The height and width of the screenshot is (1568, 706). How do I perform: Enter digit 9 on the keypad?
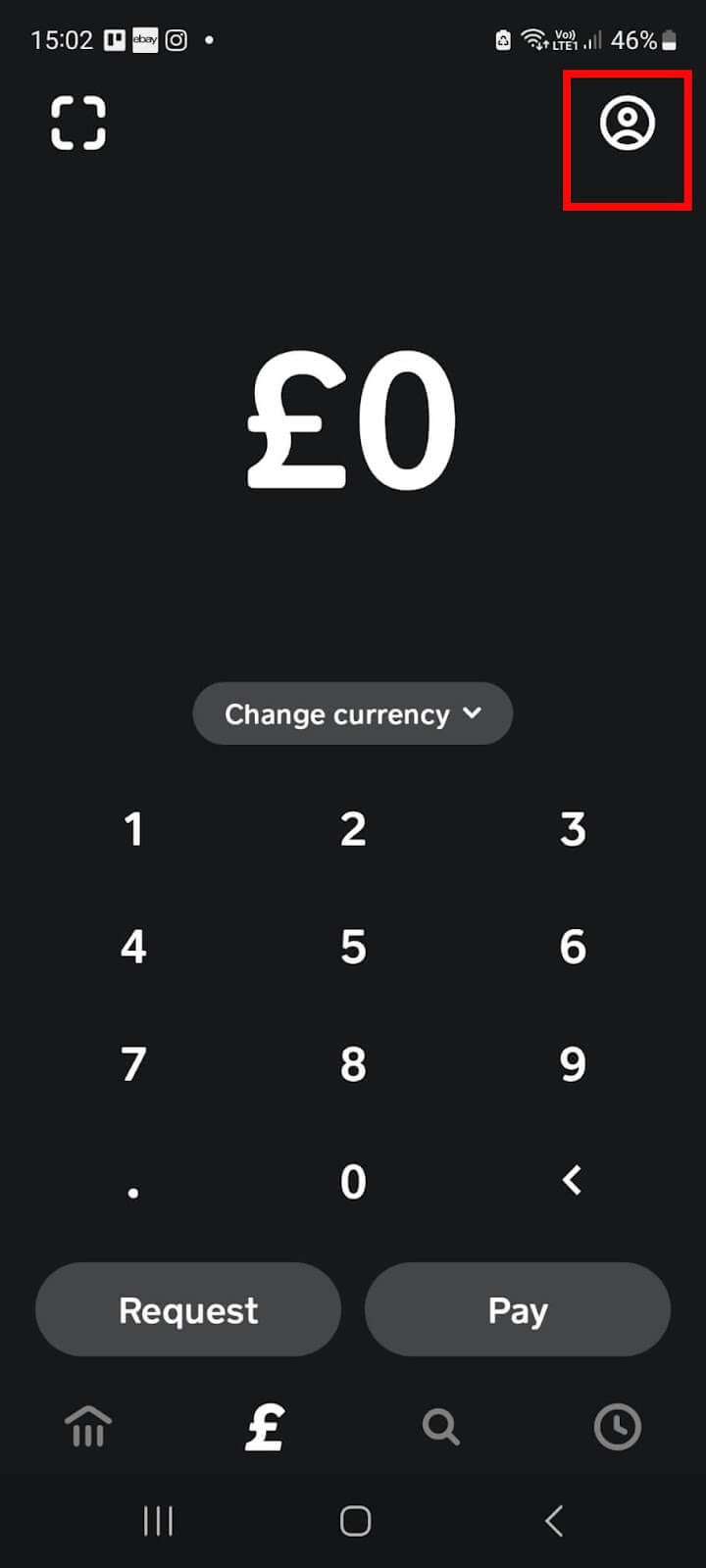coord(573,1064)
